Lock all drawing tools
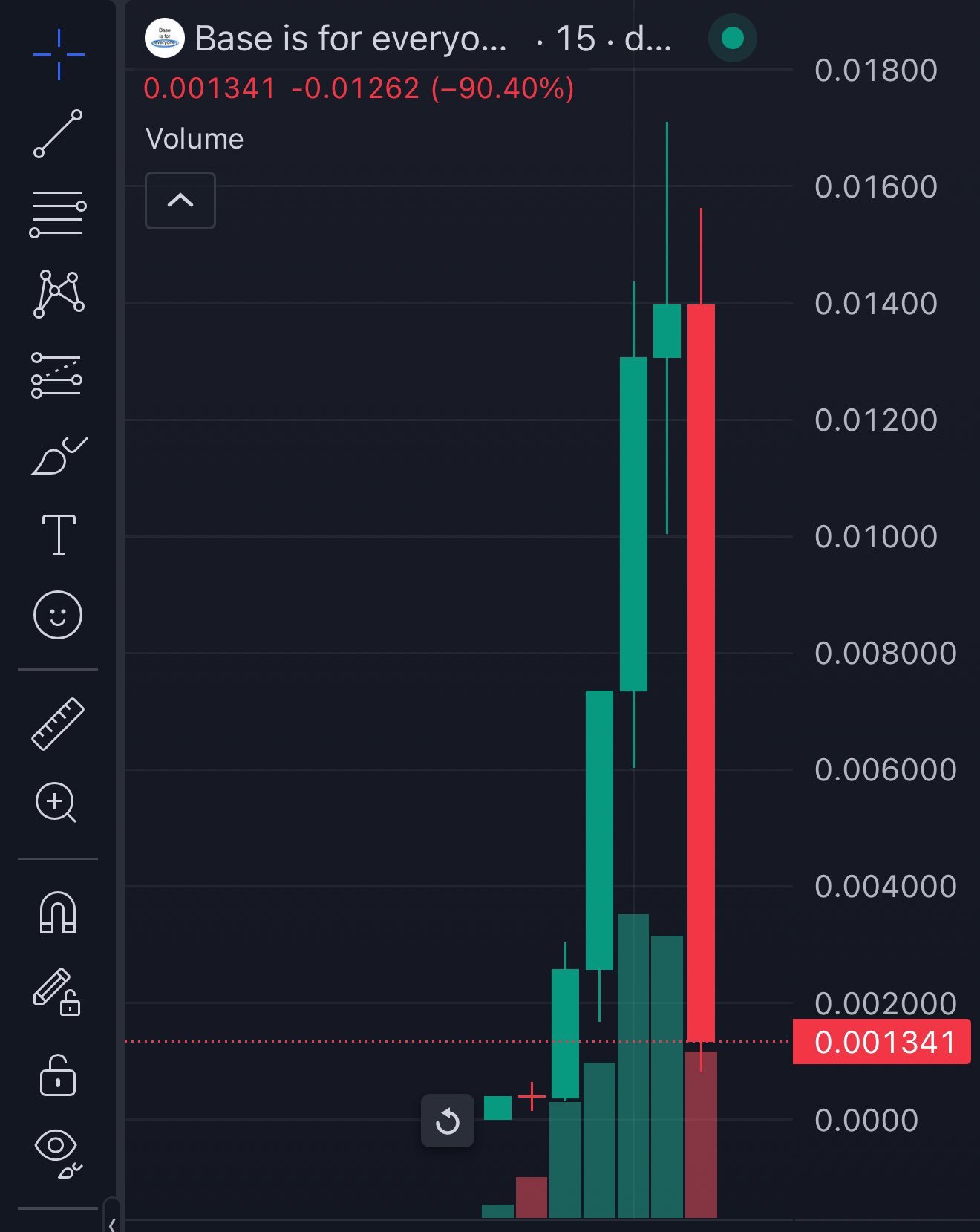The height and width of the screenshot is (1232, 980). pyautogui.click(x=57, y=1075)
